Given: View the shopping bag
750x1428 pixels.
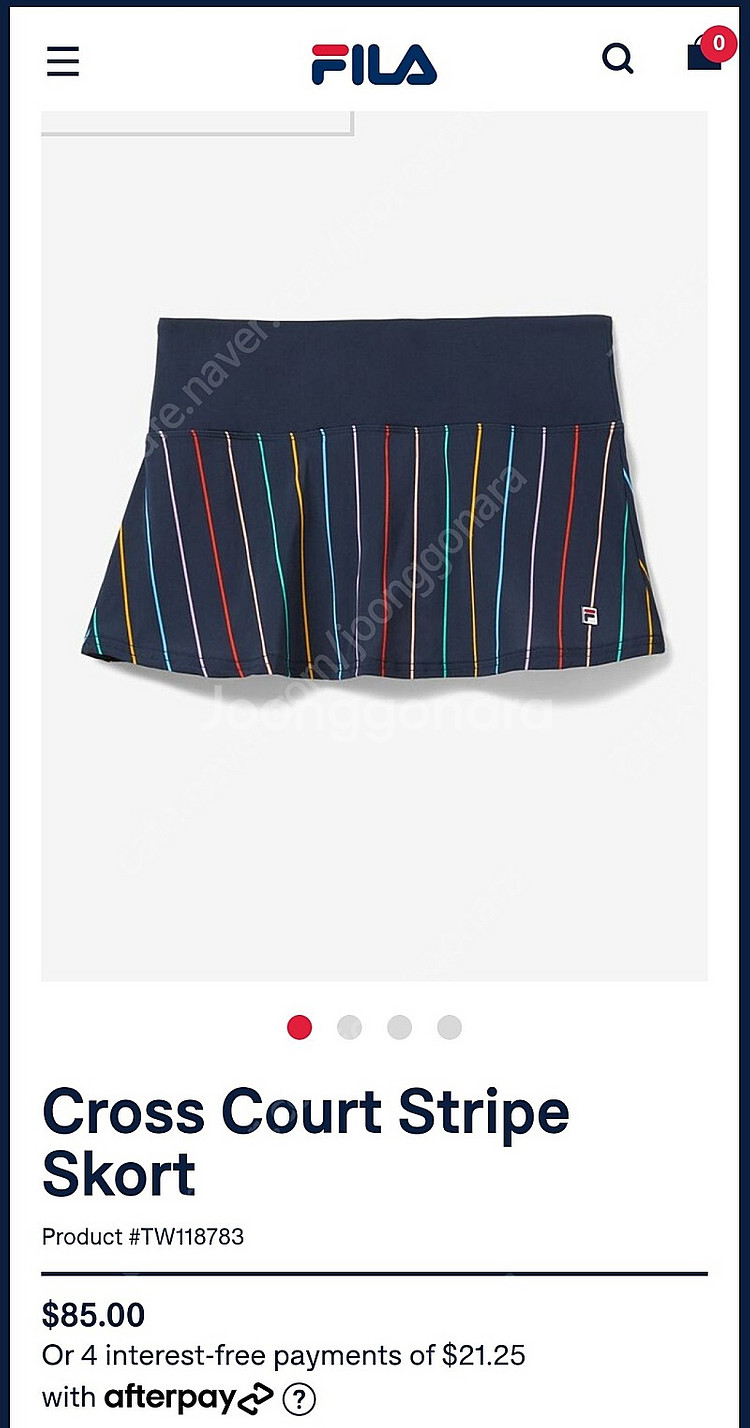Looking at the screenshot, I should tap(704, 55).
